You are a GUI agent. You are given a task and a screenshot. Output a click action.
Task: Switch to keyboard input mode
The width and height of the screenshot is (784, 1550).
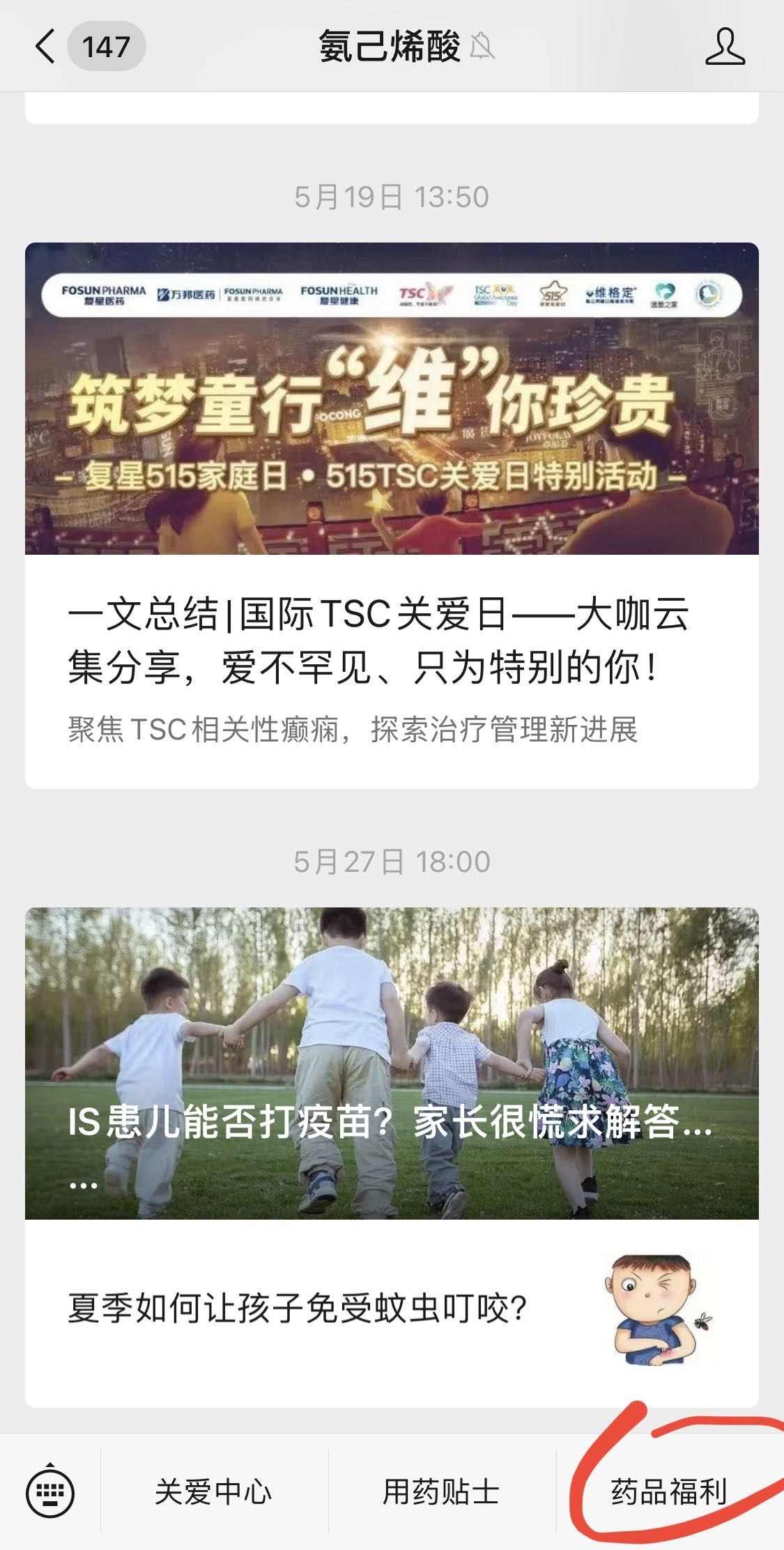click(50, 1491)
